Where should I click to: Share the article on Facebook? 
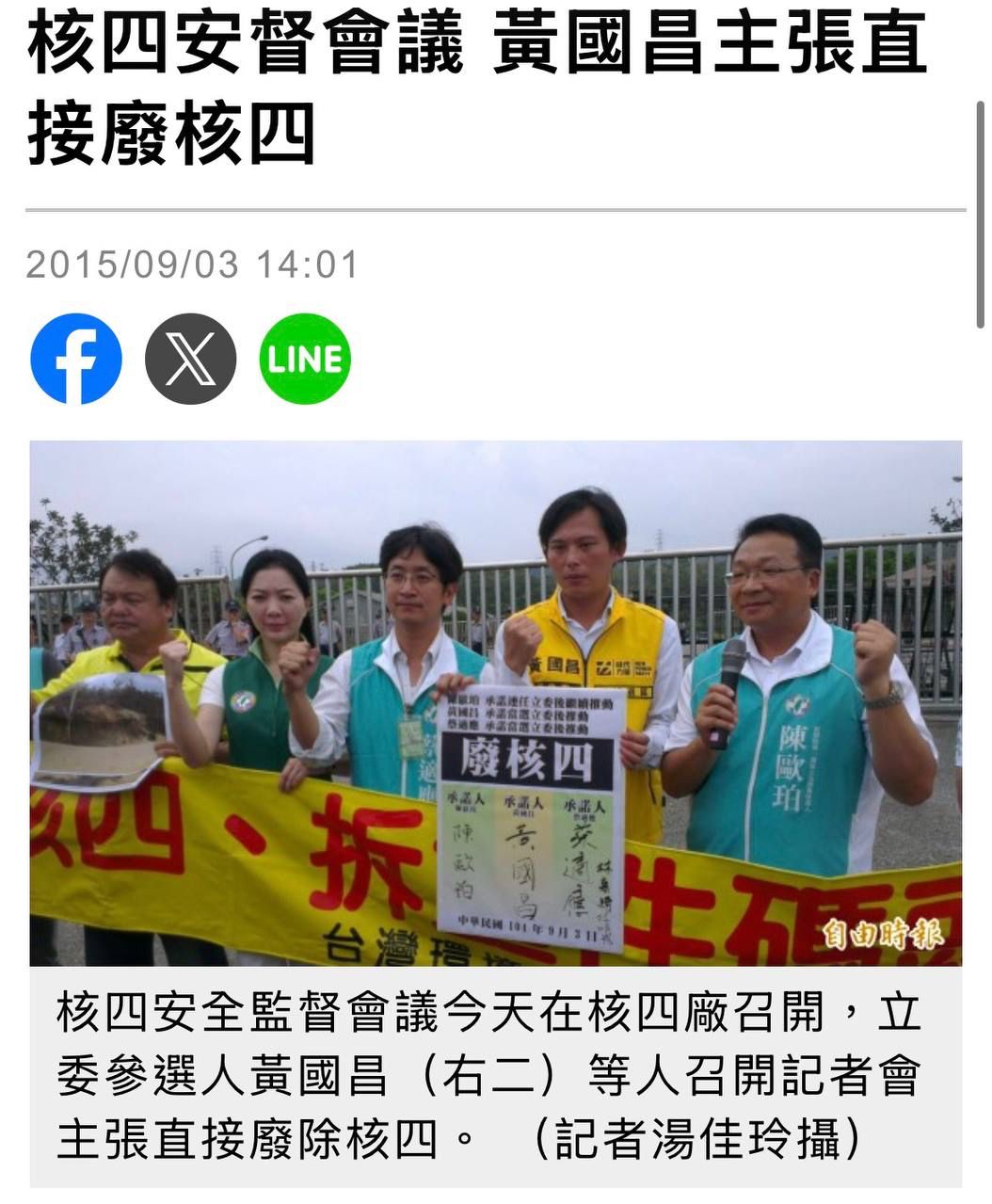click(76, 359)
